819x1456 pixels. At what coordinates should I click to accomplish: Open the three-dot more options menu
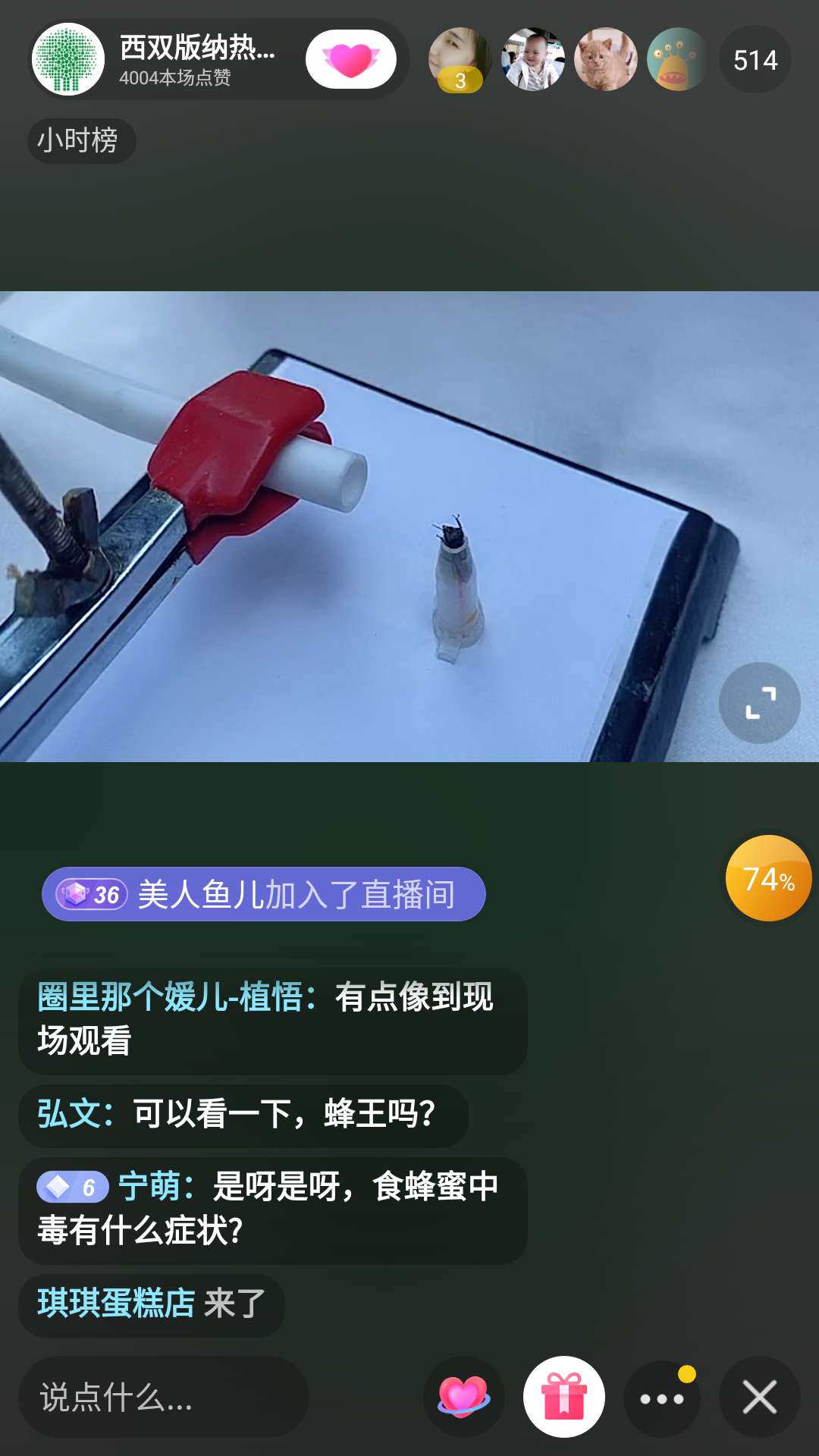(x=662, y=1398)
